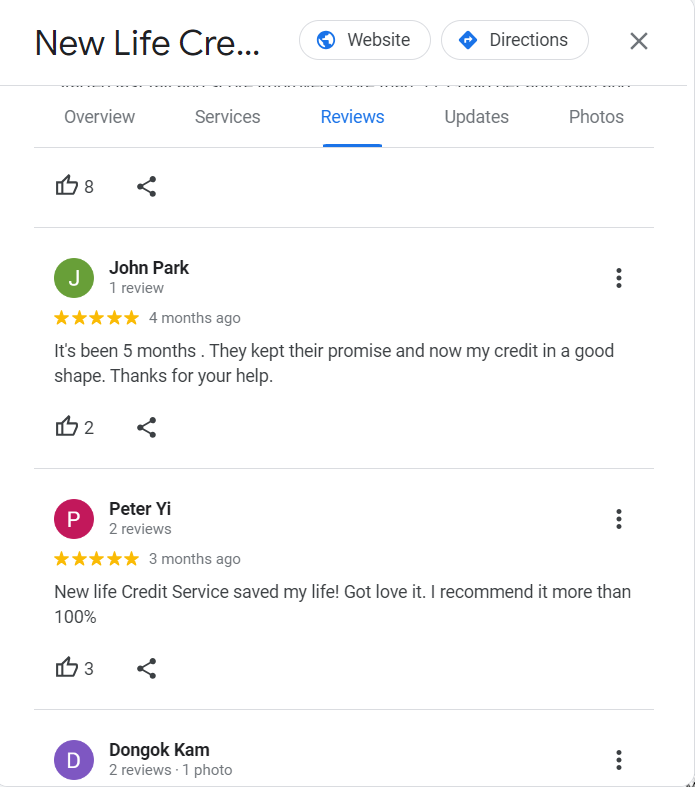Switch to the Updates tab
Image resolution: width=695 pixels, height=787 pixels.
(x=476, y=117)
